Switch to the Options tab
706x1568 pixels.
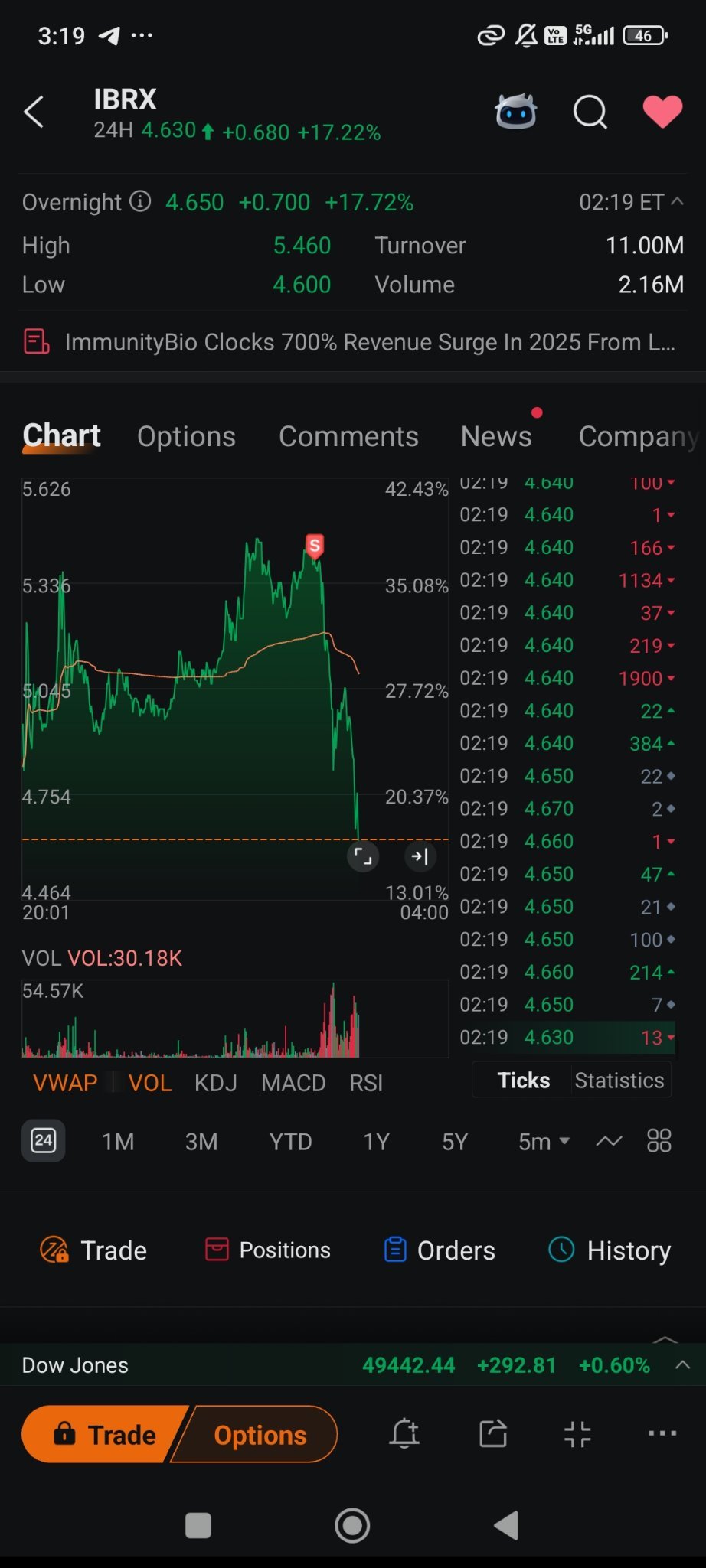186,436
